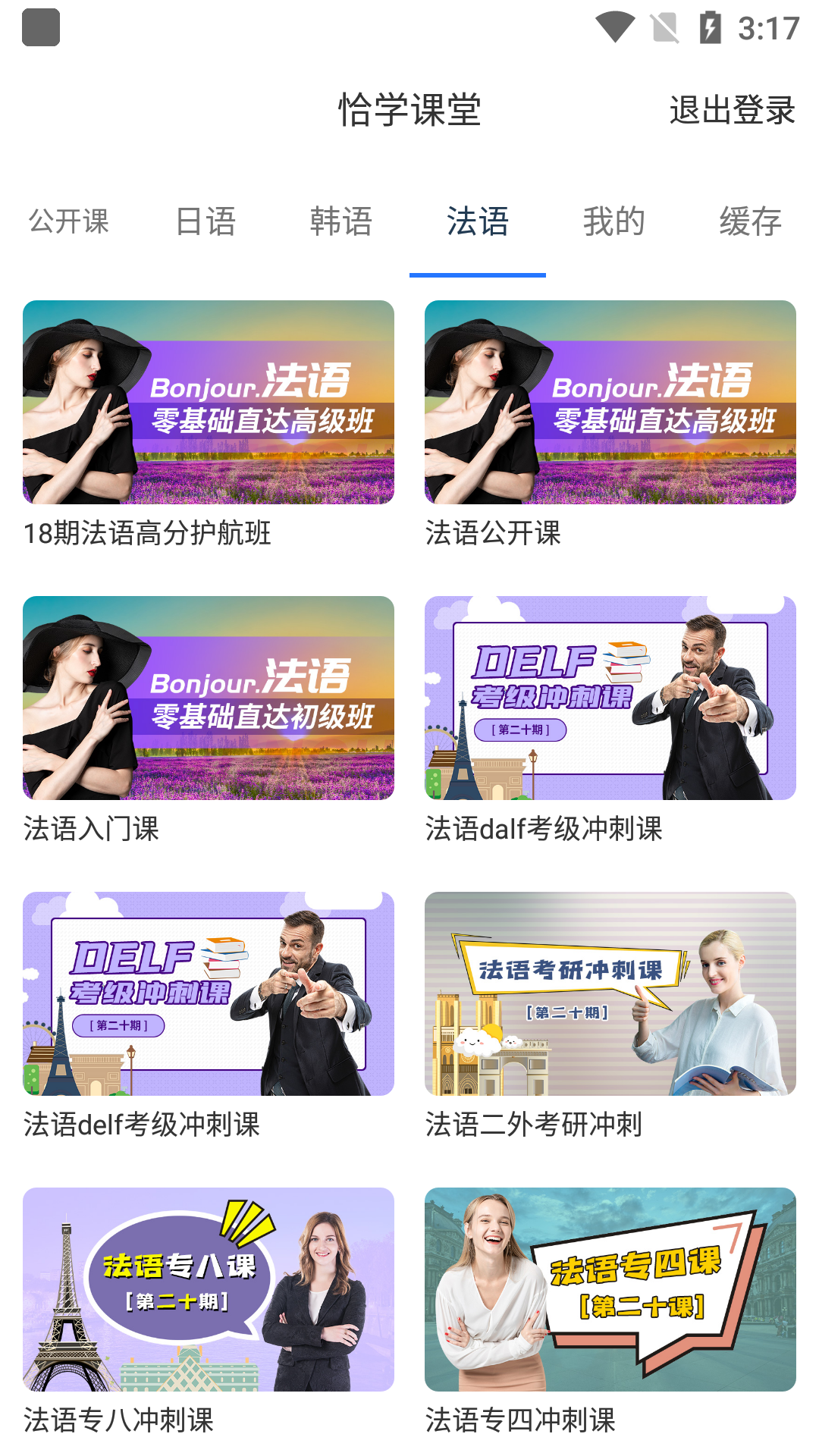Switch to the 日语 tab
819x1456 pixels.
[x=204, y=221]
